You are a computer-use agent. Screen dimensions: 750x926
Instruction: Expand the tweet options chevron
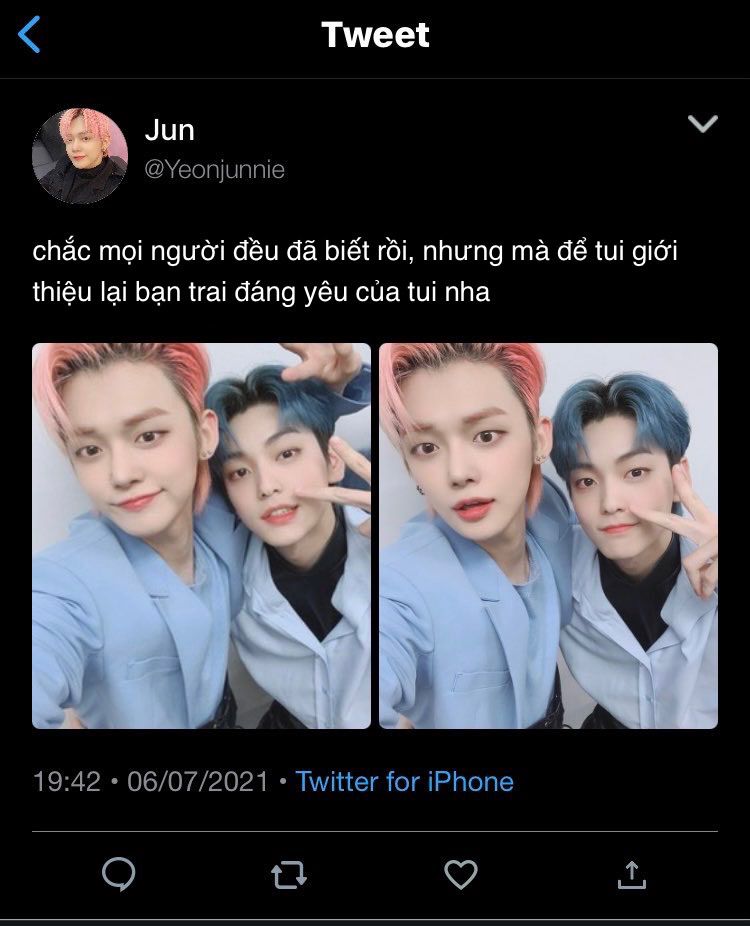pos(703,124)
